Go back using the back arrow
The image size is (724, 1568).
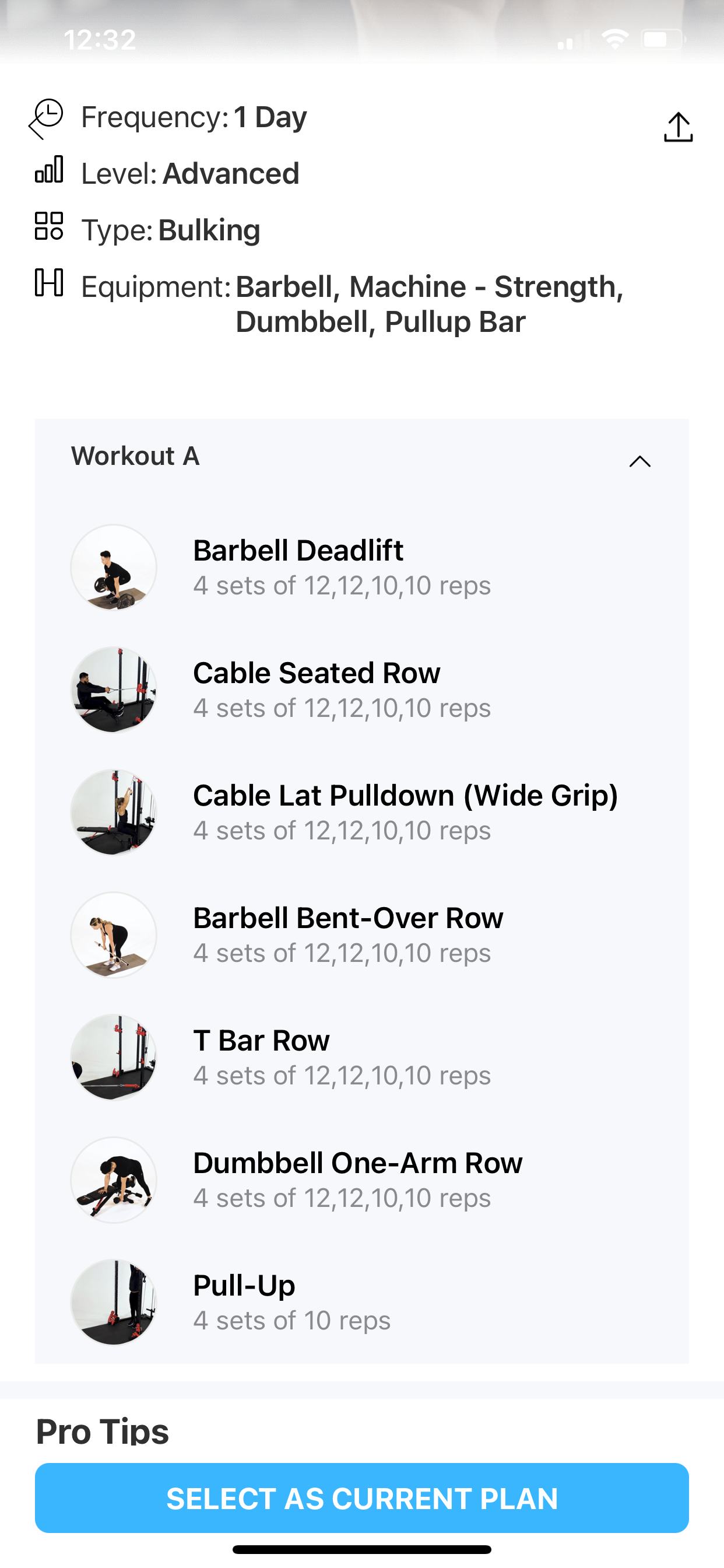pos(37,127)
